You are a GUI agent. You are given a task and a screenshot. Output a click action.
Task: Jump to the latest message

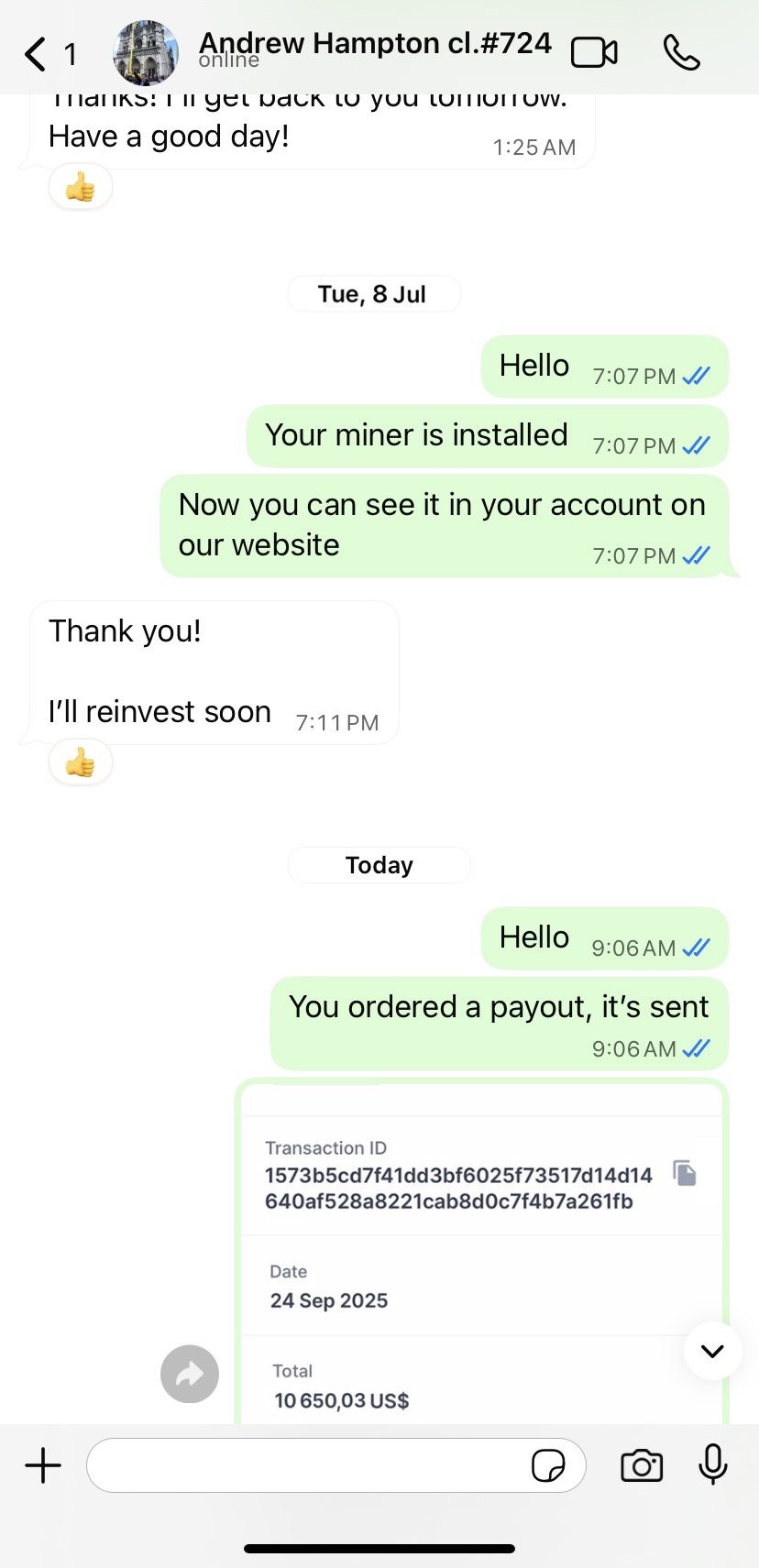[x=712, y=1351]
